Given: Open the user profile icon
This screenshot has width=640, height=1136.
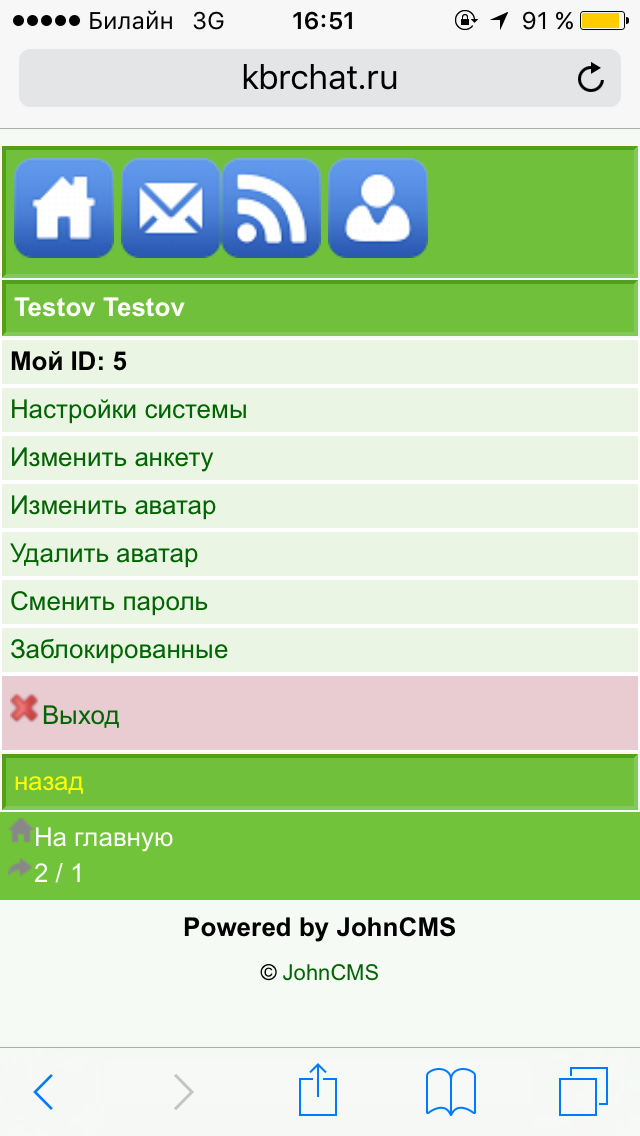Looking at the screenshot, I should 377,208.
